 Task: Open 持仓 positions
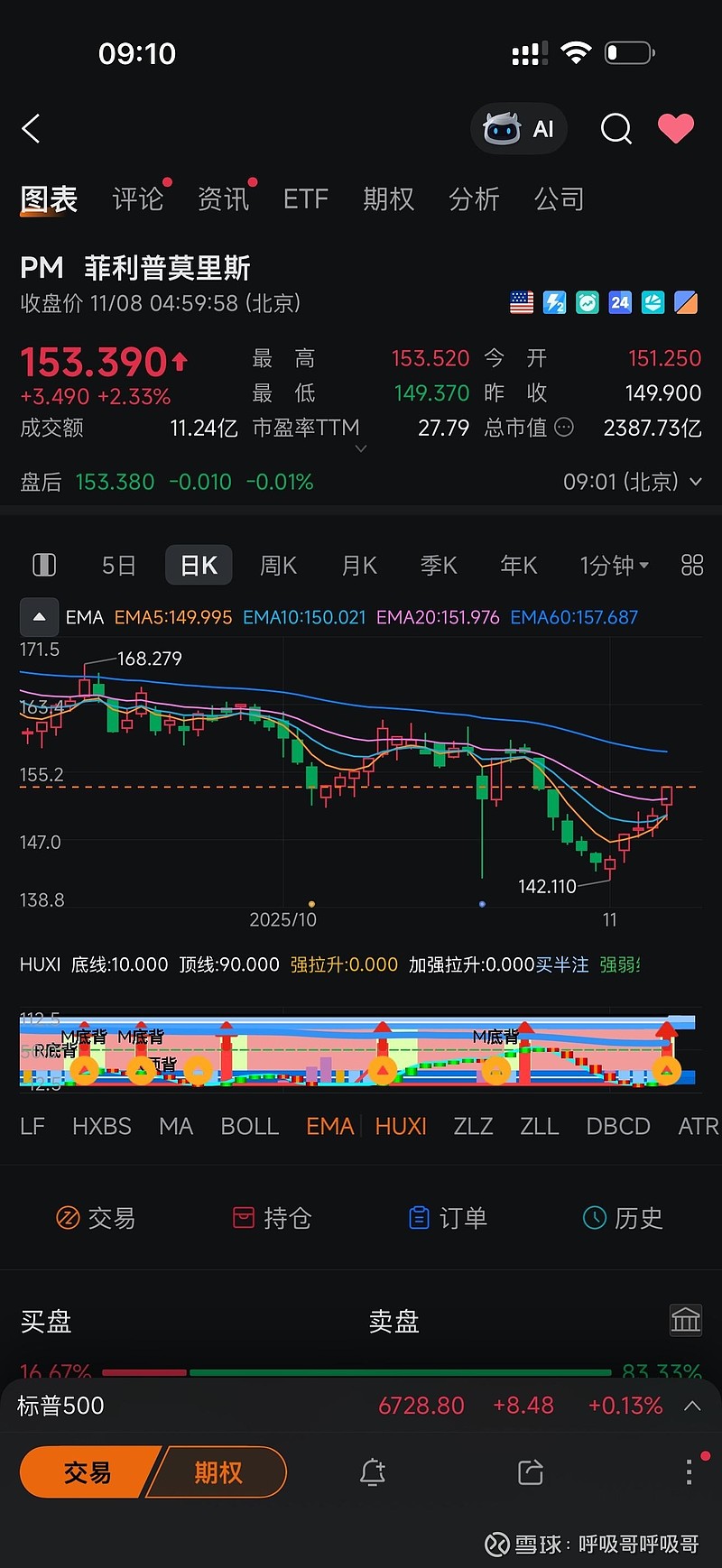[x=273, y=1218]
